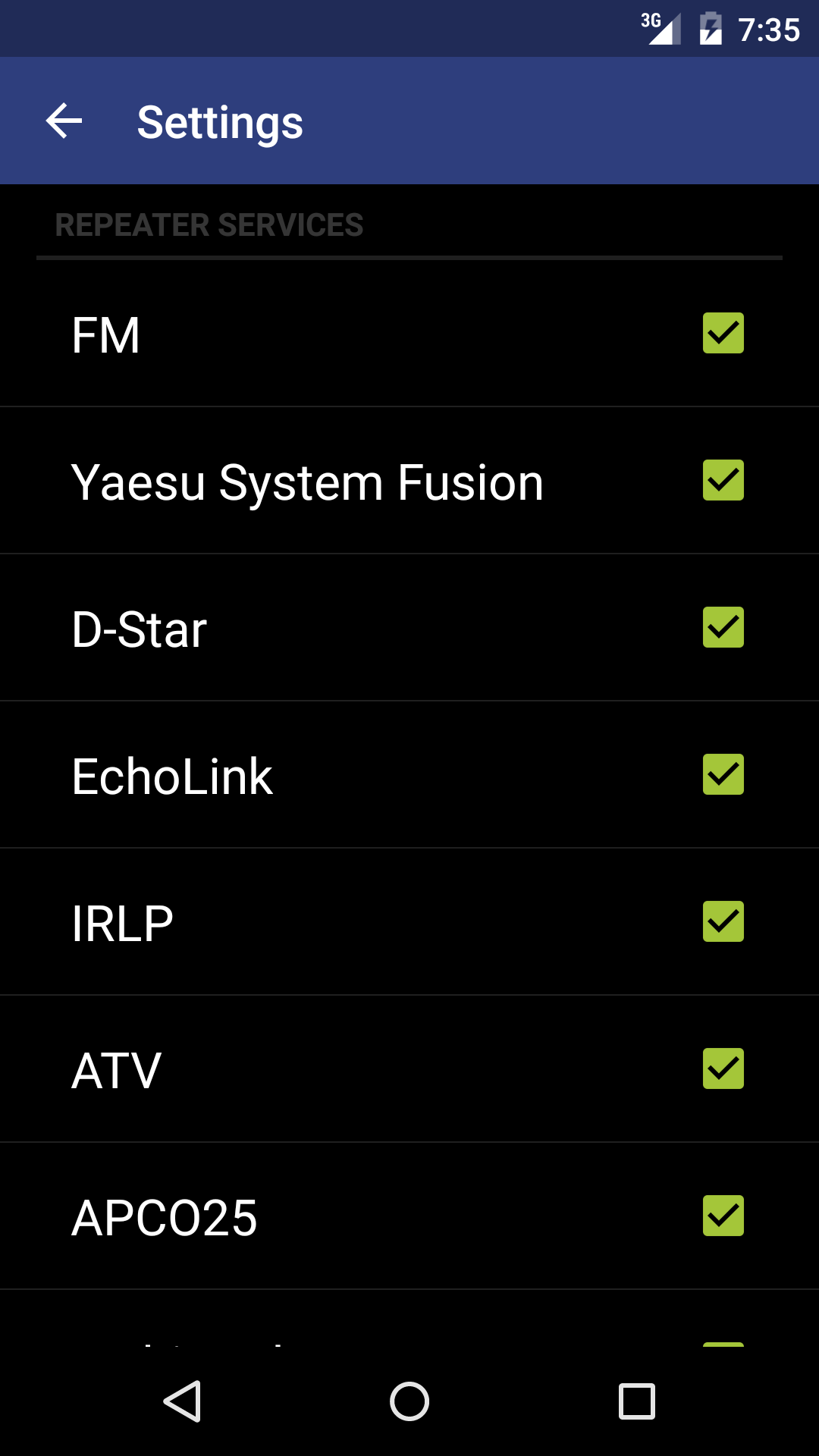Image resolution: width=819 pixels, height=1456 pixels.
Task: Disable the FM repeater service
Action: tap(723, 332)
